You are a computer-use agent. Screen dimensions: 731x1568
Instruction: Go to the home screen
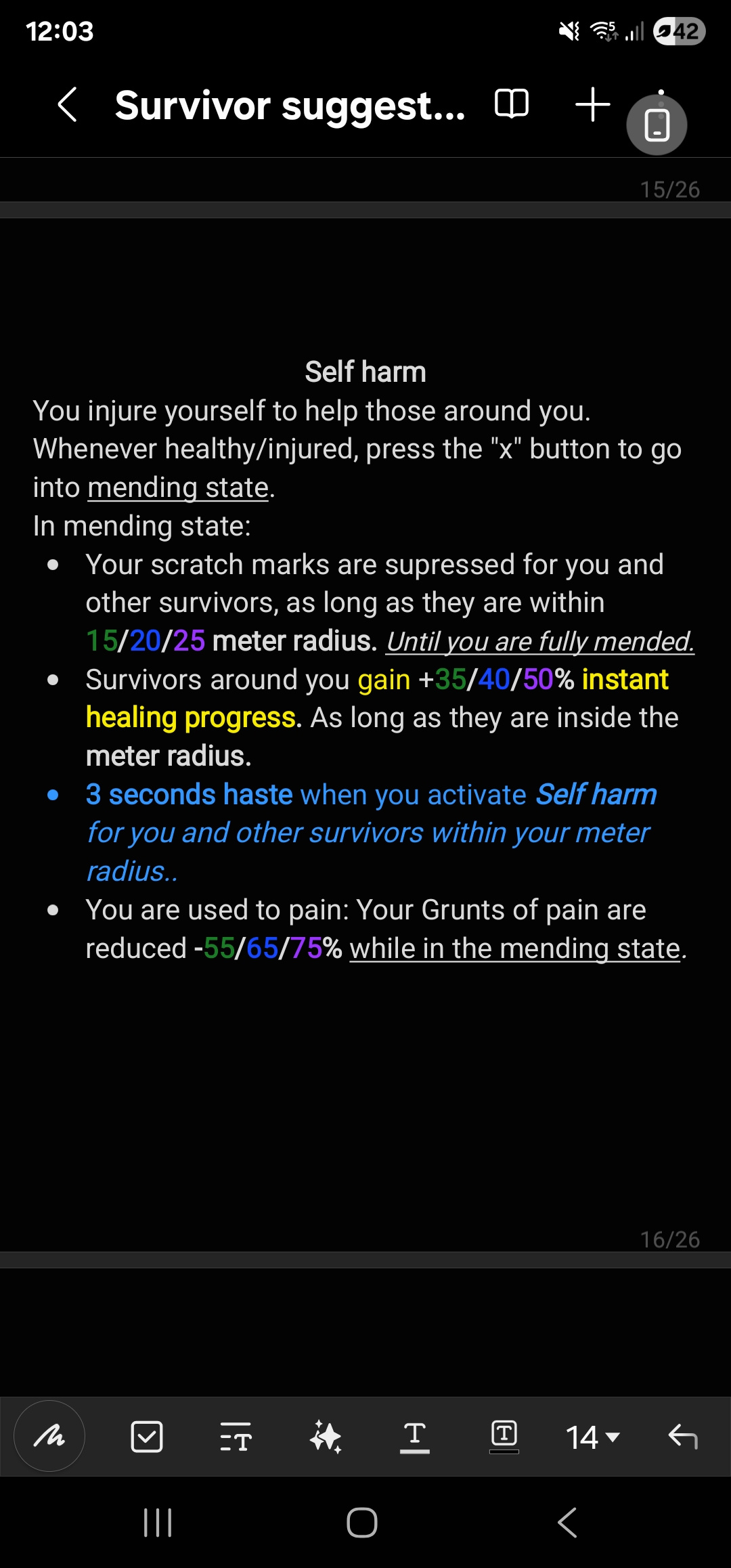tap(362, 1523)
